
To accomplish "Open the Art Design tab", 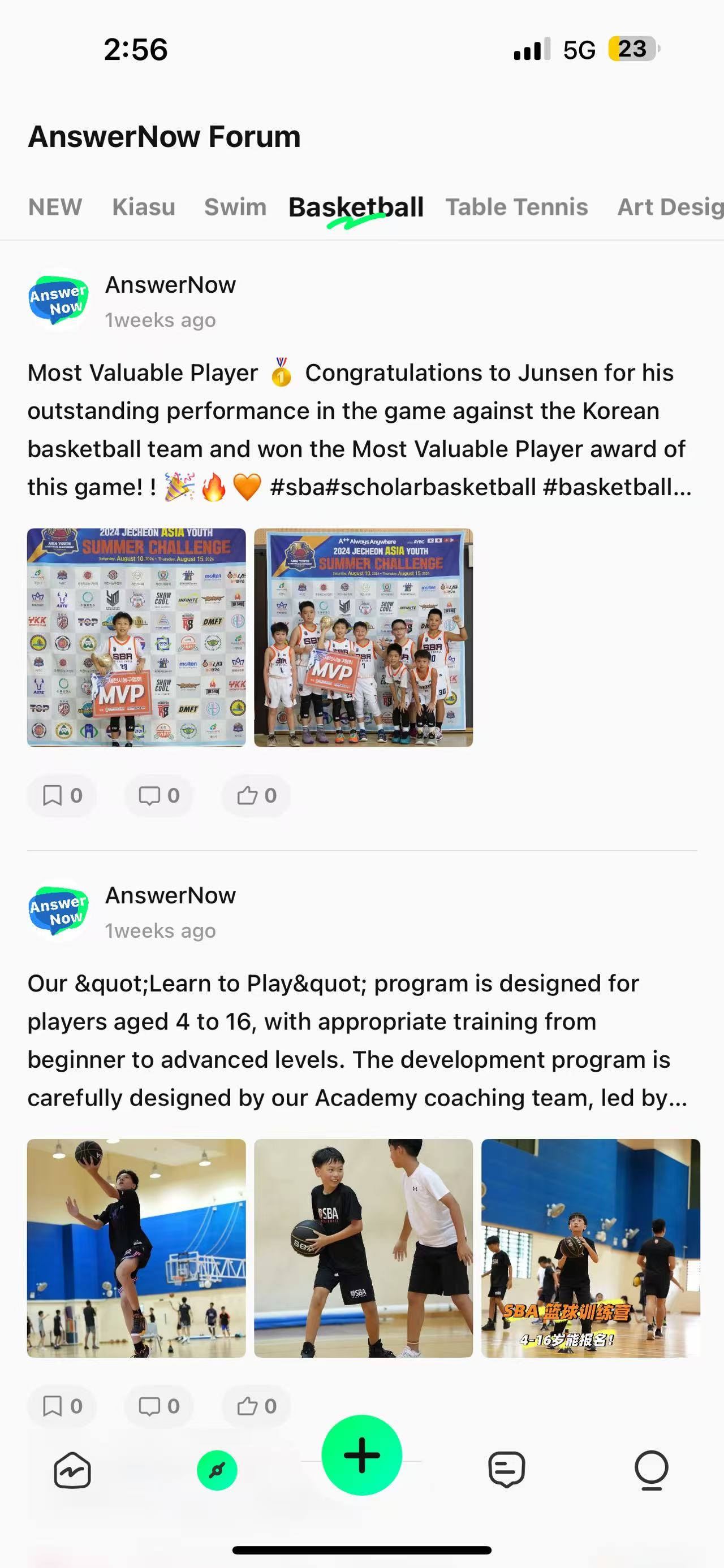I will (x=670, y=207).
